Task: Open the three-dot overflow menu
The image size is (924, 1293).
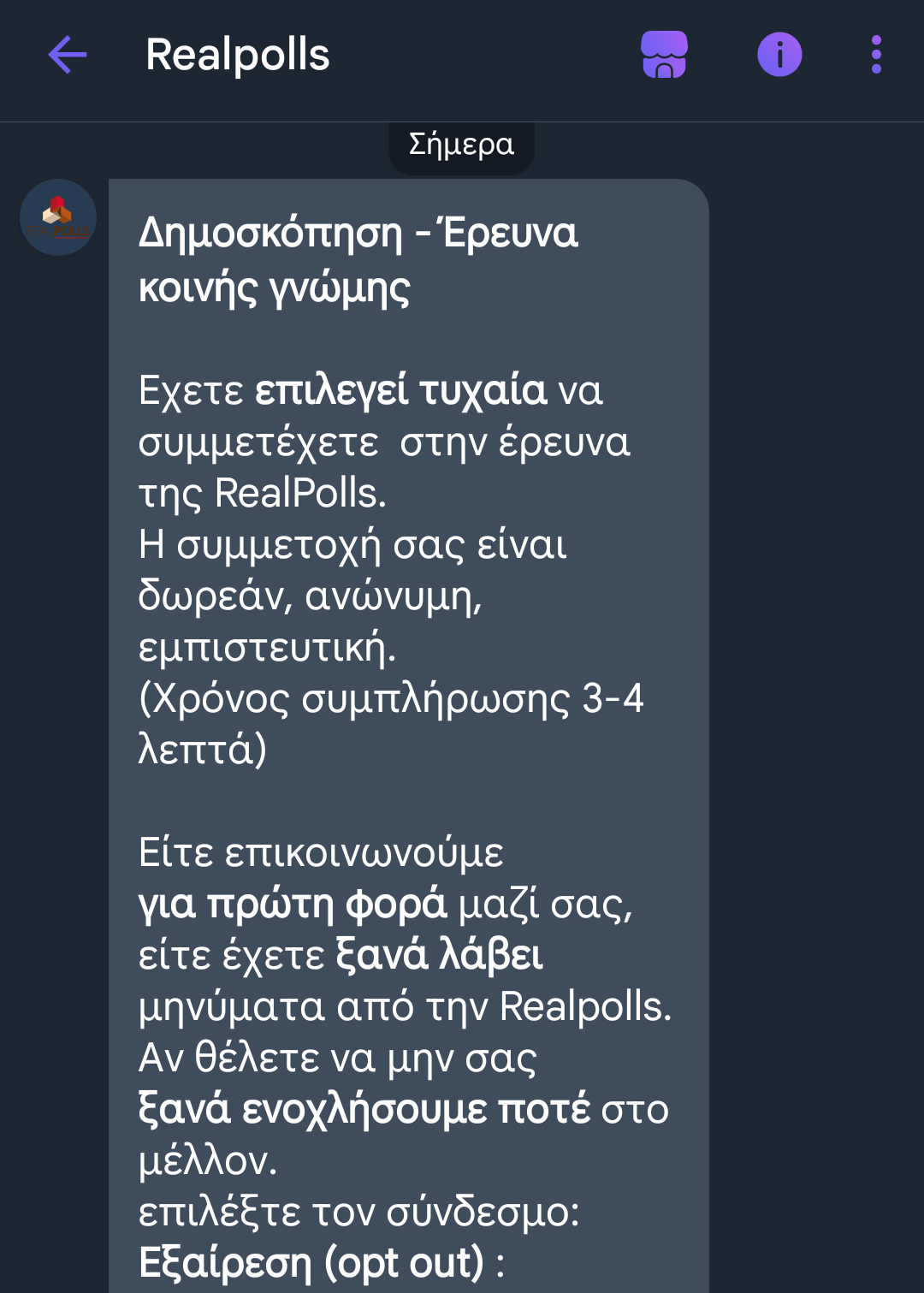Action: coord(875,55)
